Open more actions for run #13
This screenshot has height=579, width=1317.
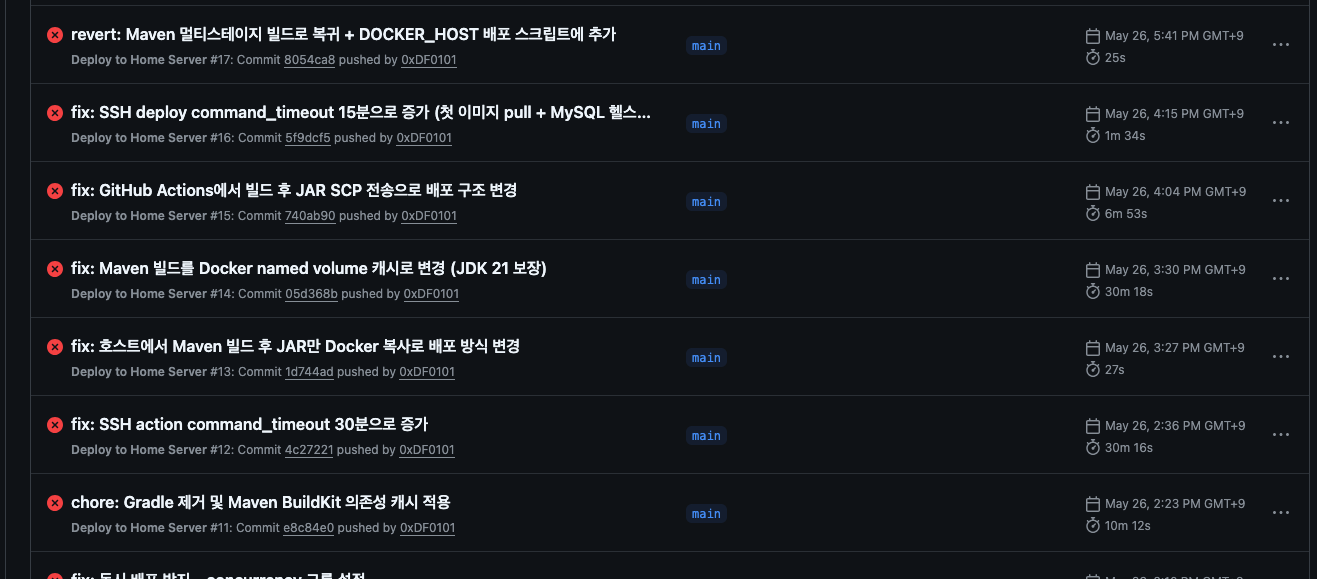(1281, 357)
